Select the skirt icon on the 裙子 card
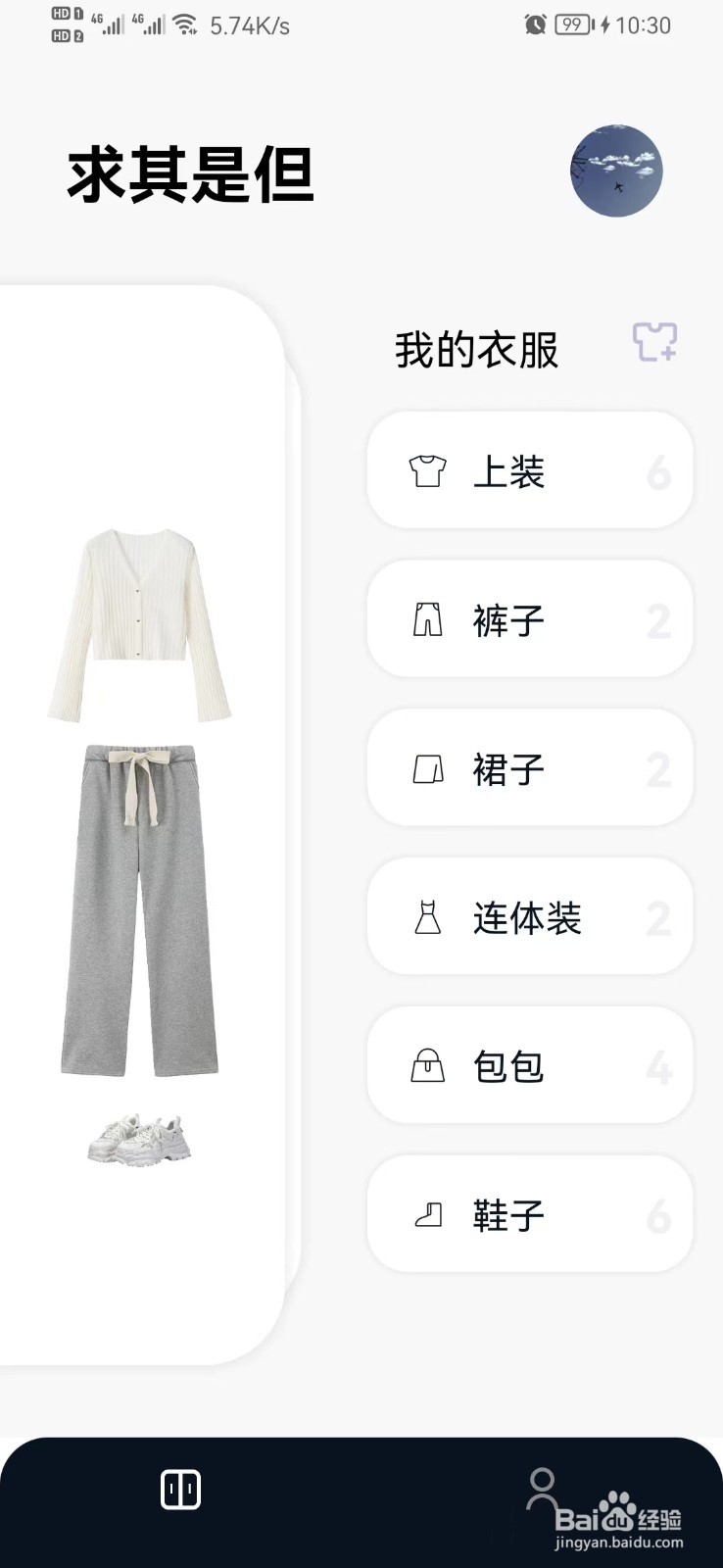 click(x=426, y=769)
